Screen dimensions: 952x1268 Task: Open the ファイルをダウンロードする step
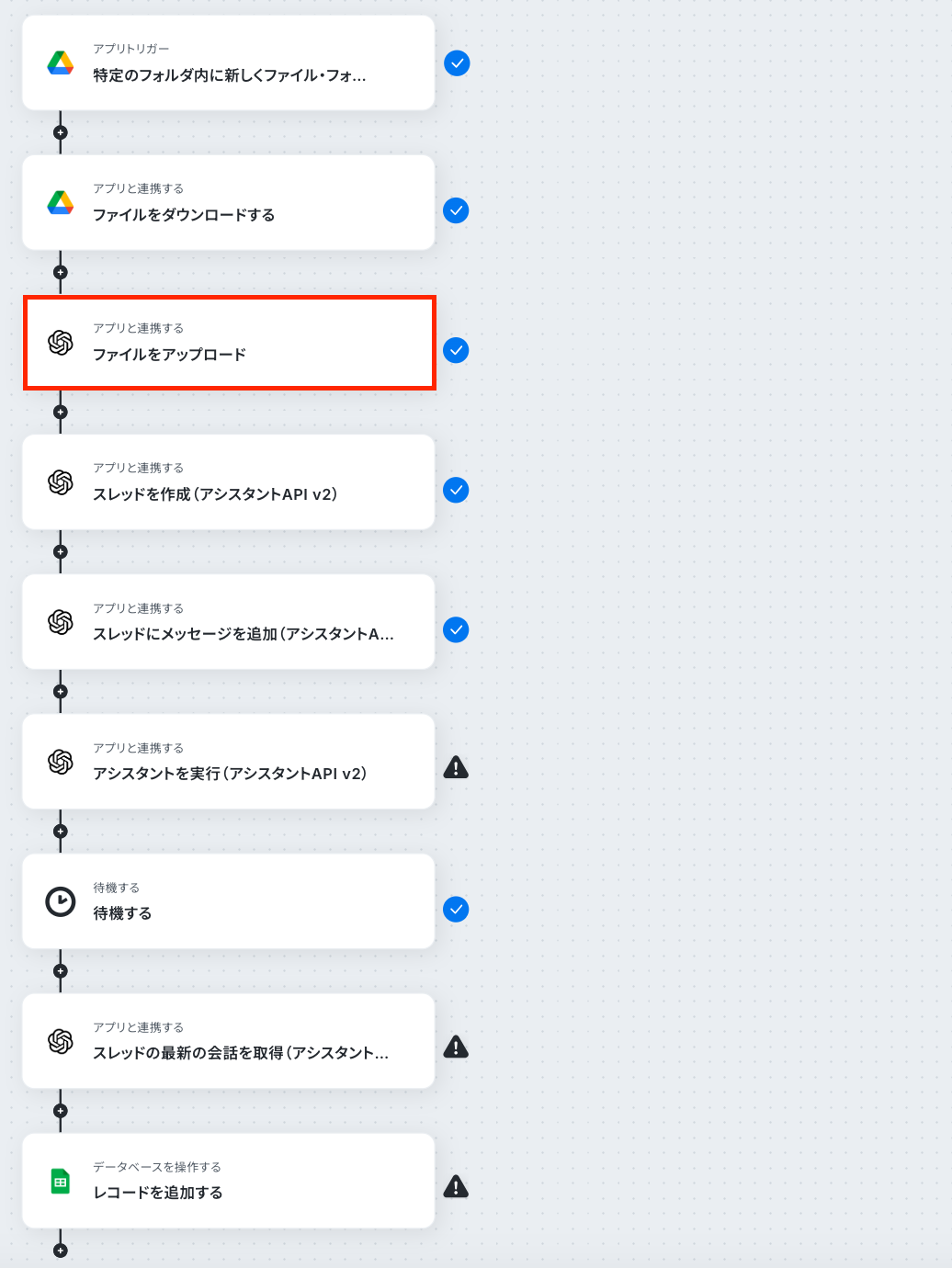228,203
